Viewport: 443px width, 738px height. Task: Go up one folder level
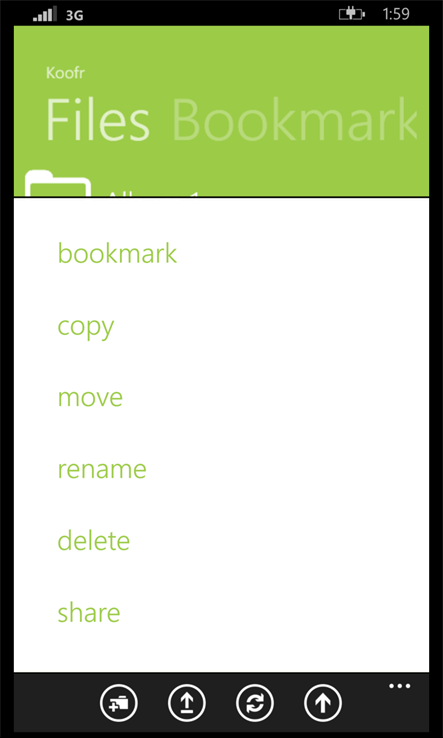pyautogui.click(x=323, y=703)
